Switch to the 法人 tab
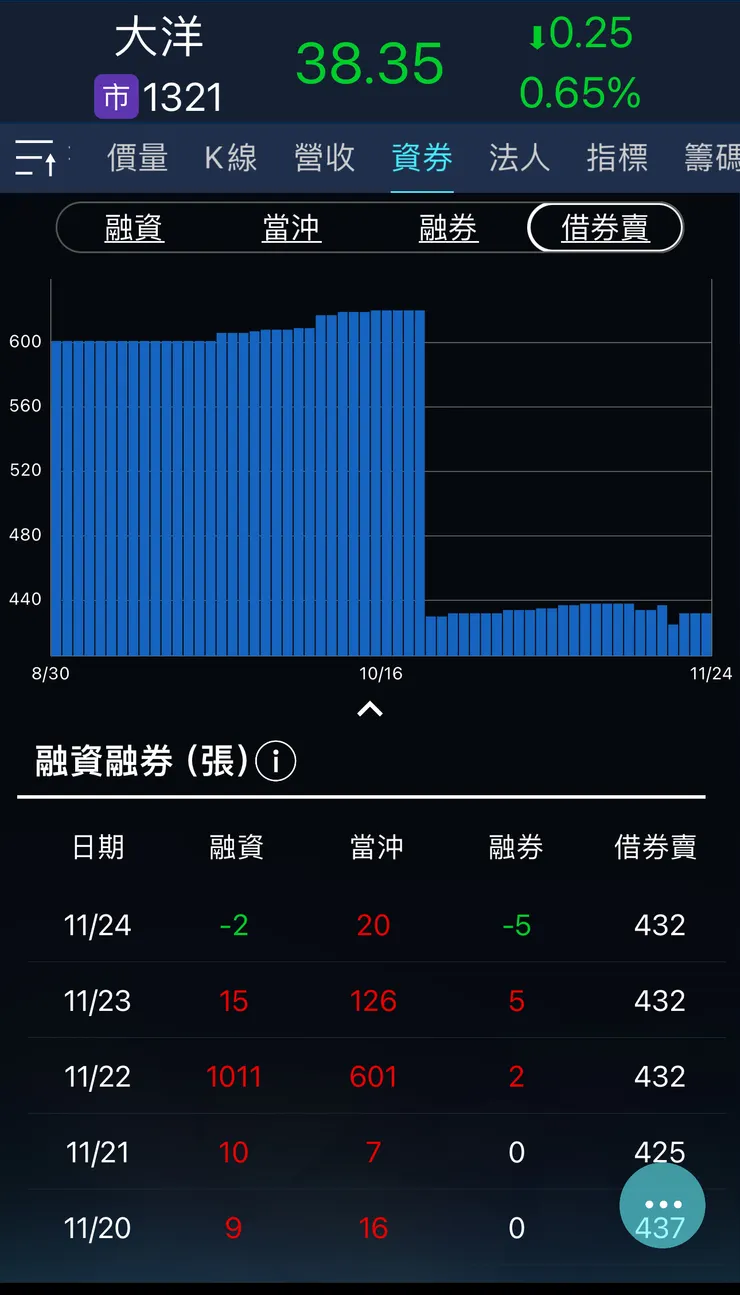This screenshot has height=1295, width=740. 519,157
